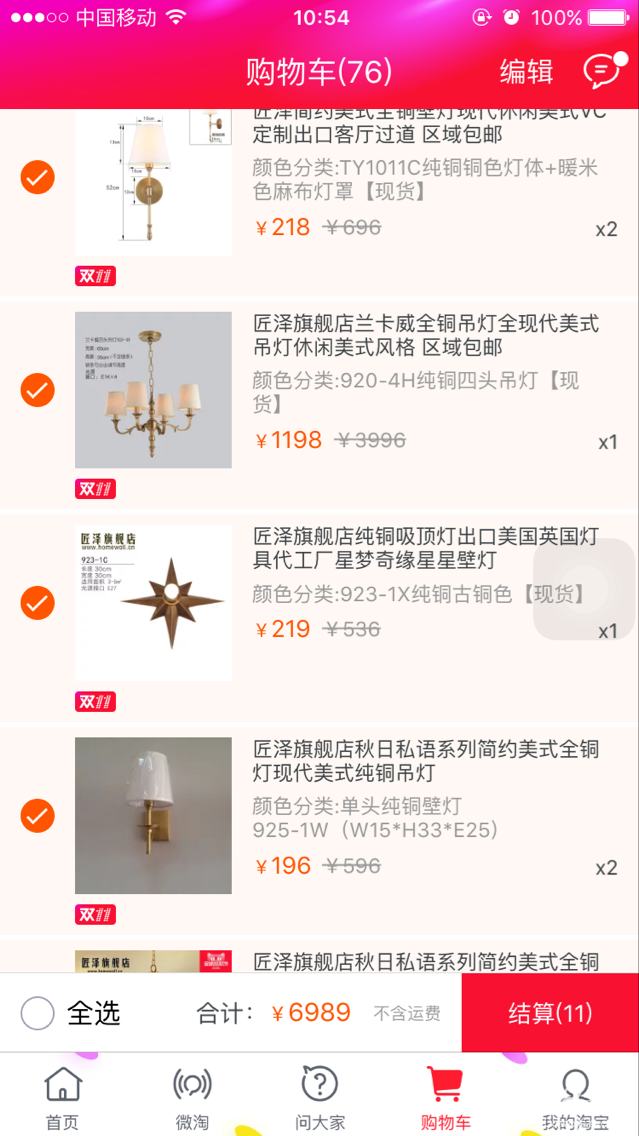Select the 购物车 cart tab

446,1096
